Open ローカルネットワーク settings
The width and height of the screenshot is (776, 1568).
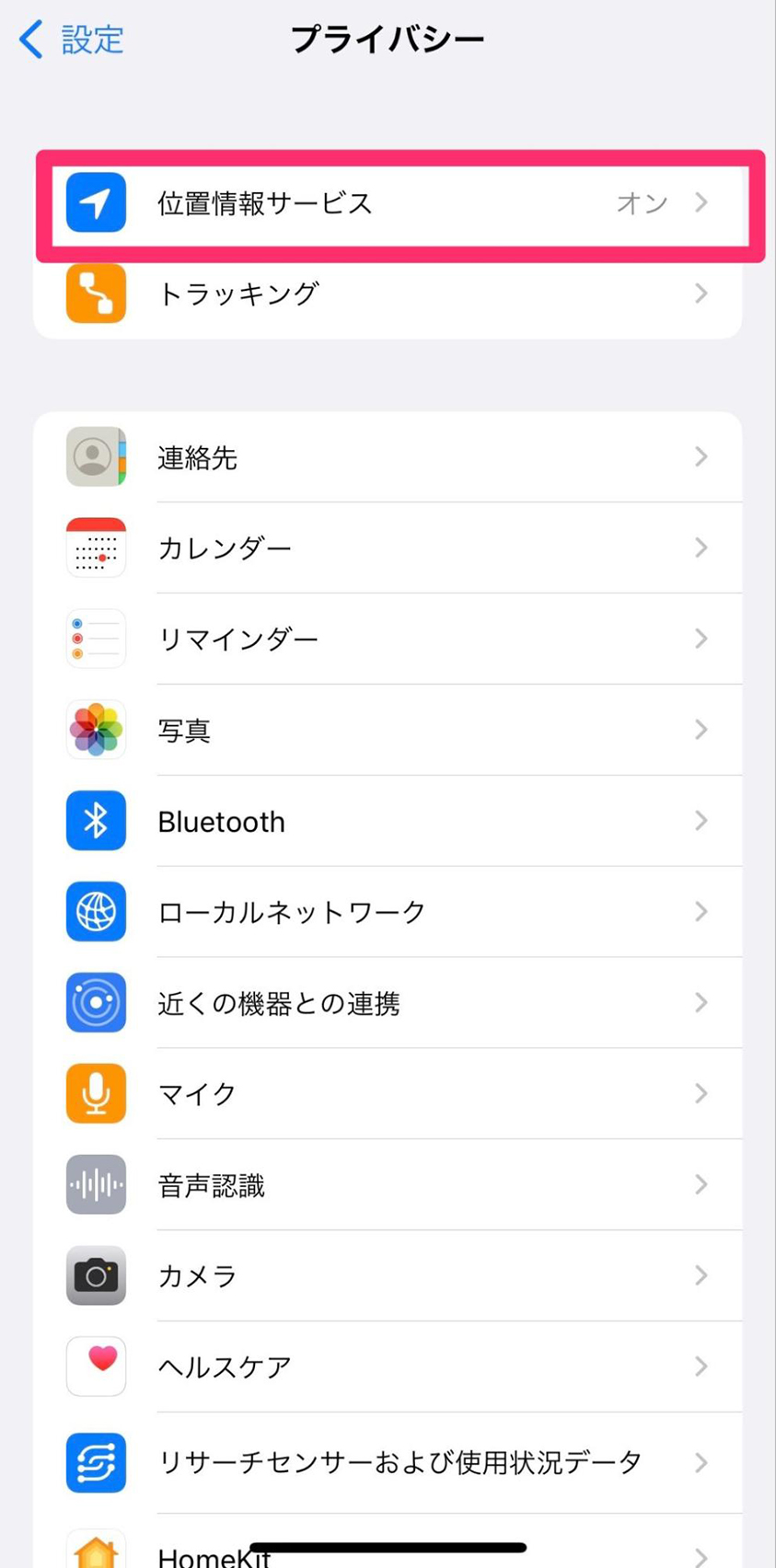tap(388, 912)
